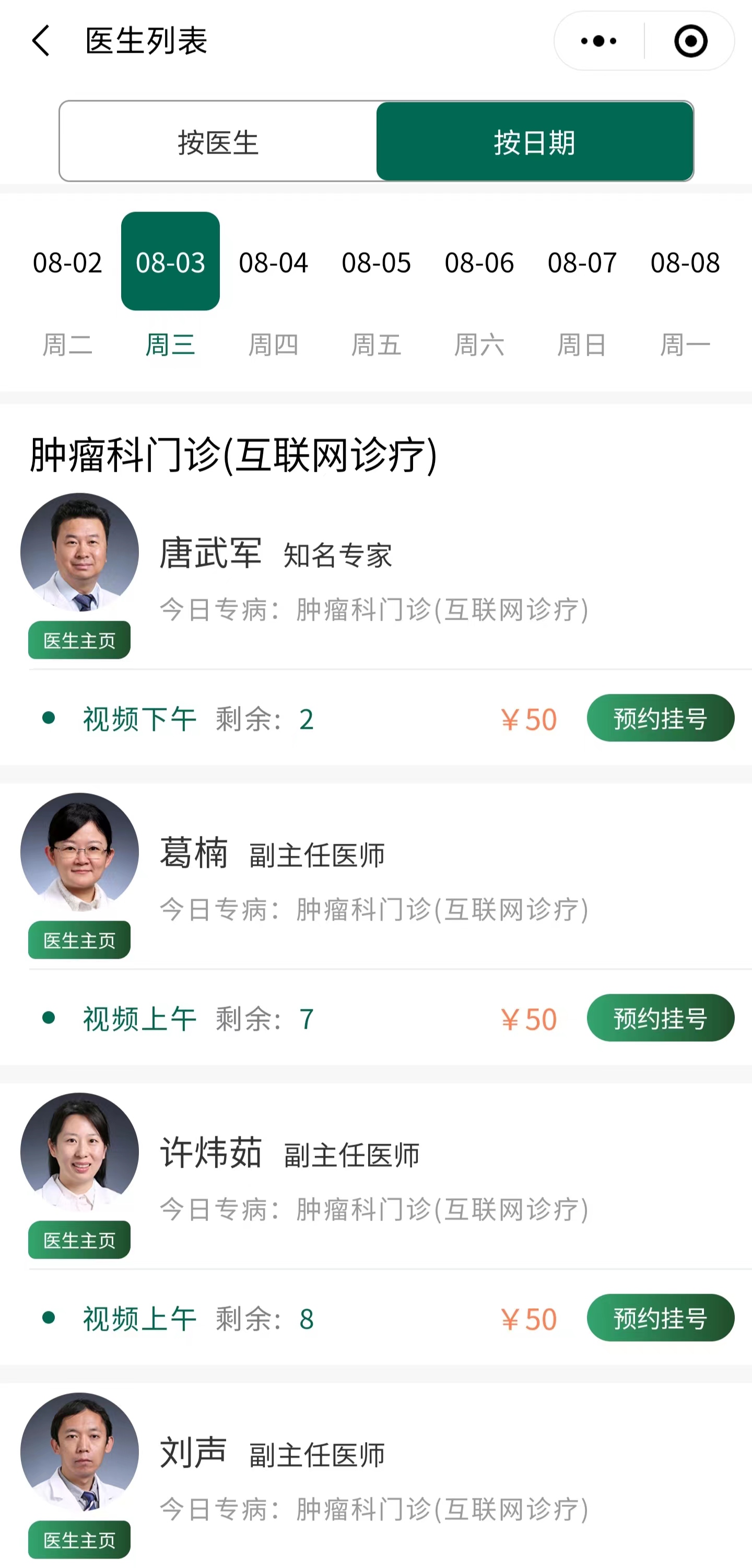Open 许炜茹's 医生主页
Screen dimensions: 752x1568
tap(79, 1240)
